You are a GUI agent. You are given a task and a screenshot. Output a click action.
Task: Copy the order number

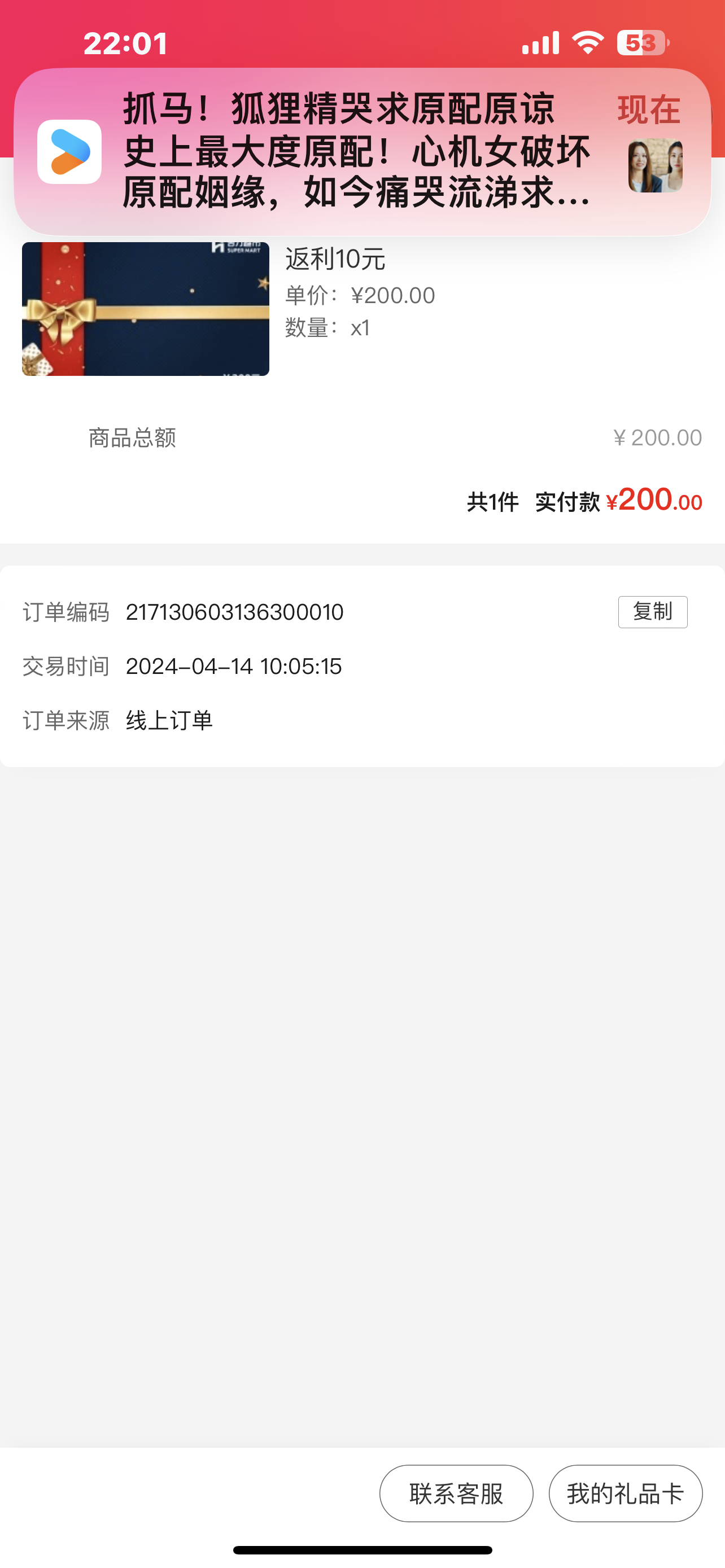point(652,612)
